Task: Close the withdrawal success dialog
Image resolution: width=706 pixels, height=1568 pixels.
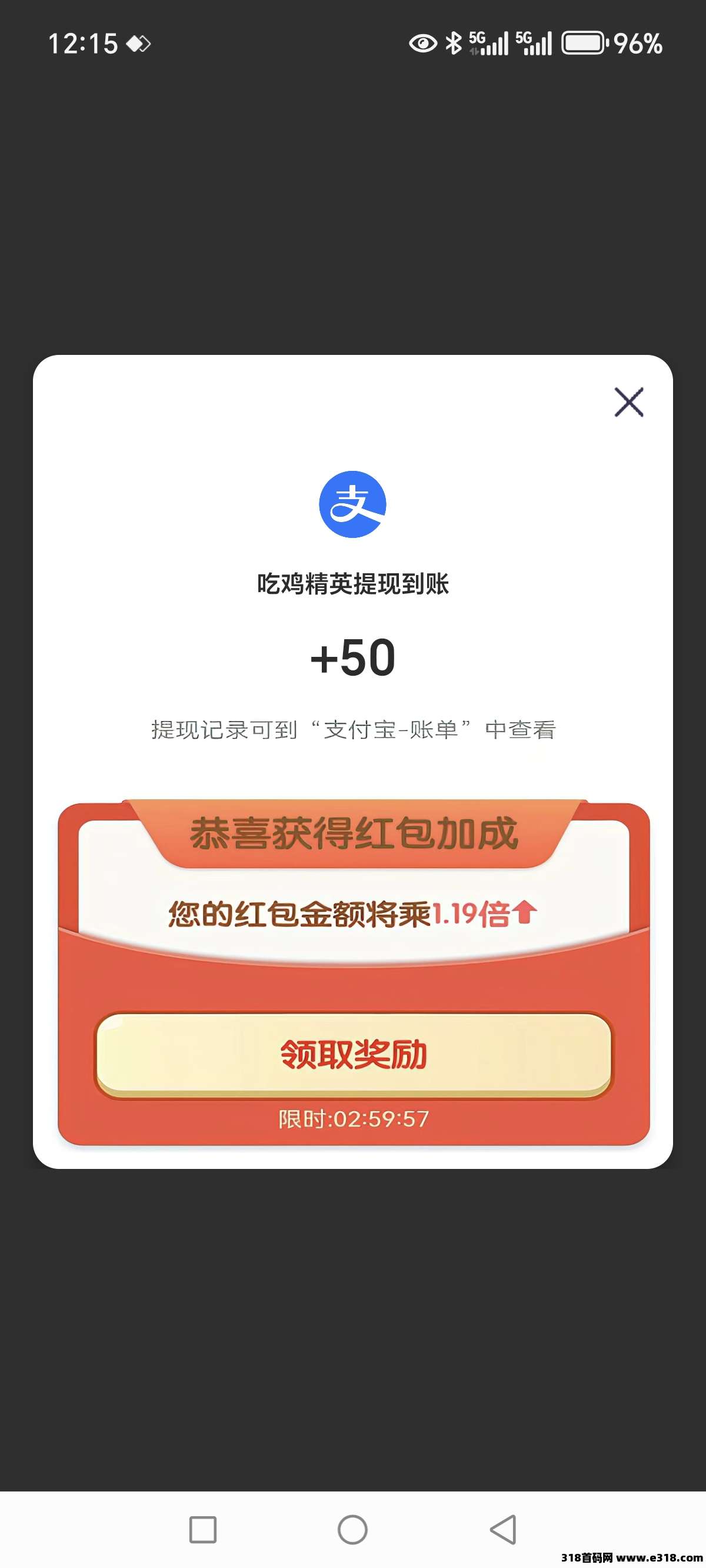Action: pos(629,403)
